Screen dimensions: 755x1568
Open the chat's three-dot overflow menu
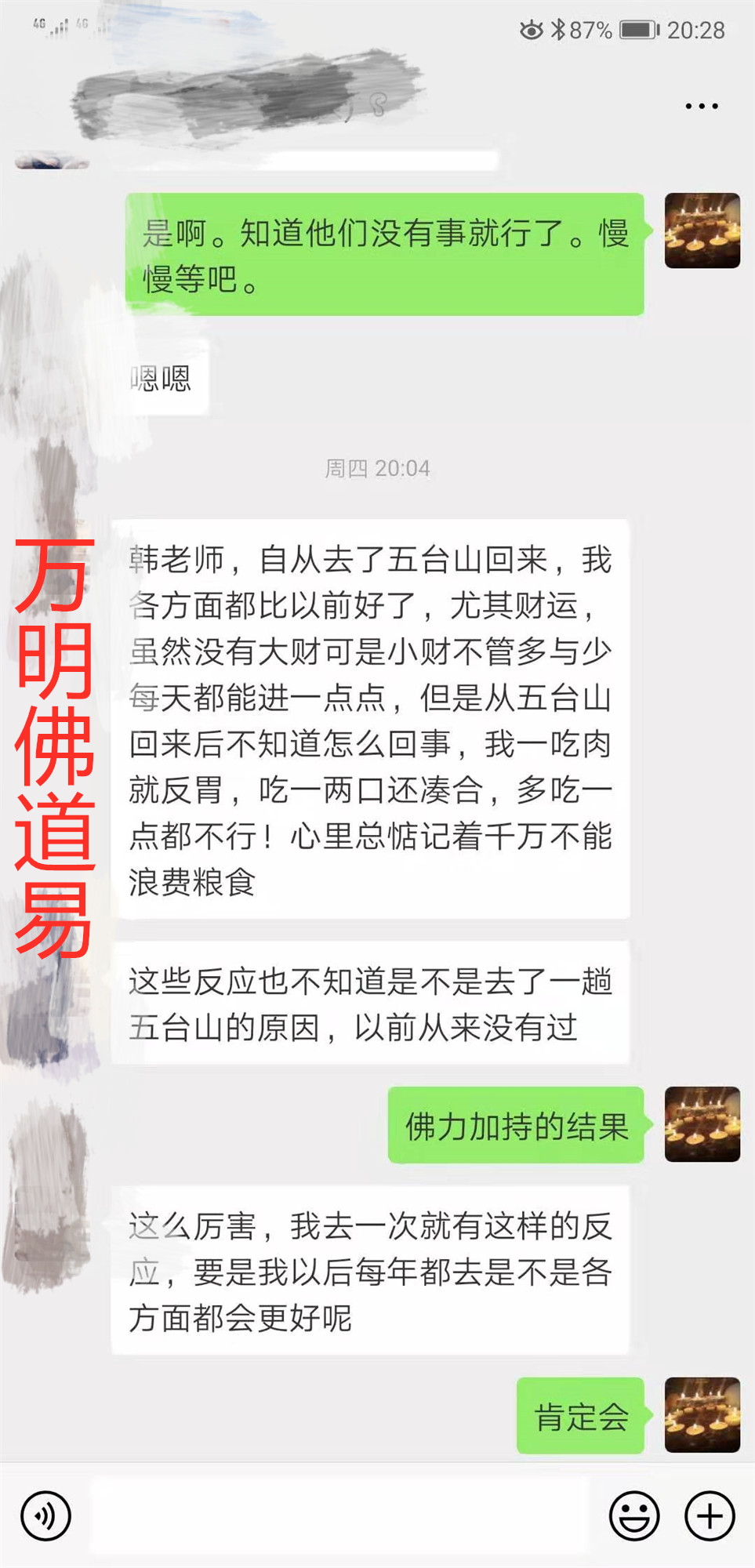coord(701,106)
